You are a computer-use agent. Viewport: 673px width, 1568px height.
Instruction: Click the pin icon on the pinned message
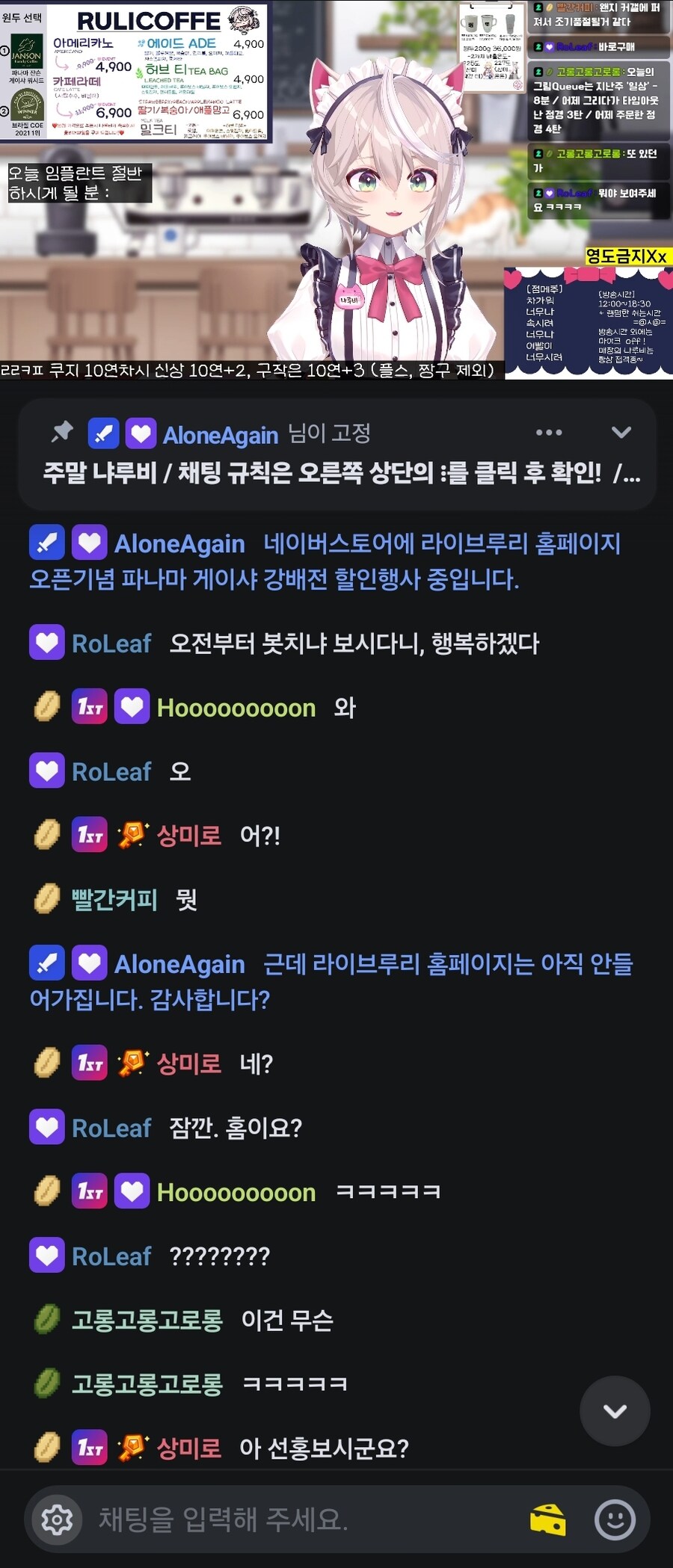[x=62, y=432]
